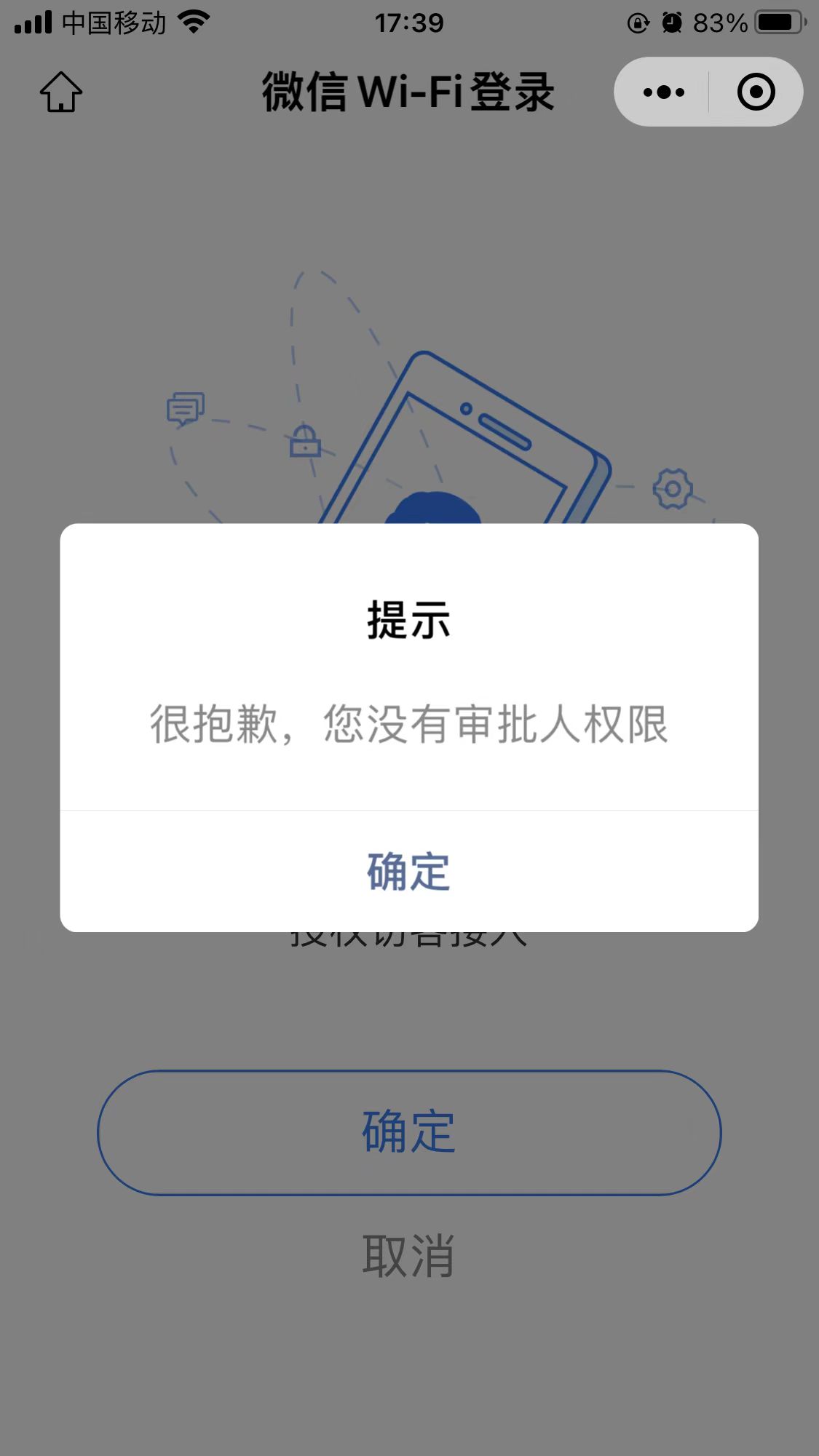Close the mini program with the circle icon
Screen dimensions: 819x1456
pyautogui.click(x=756, y=92)
